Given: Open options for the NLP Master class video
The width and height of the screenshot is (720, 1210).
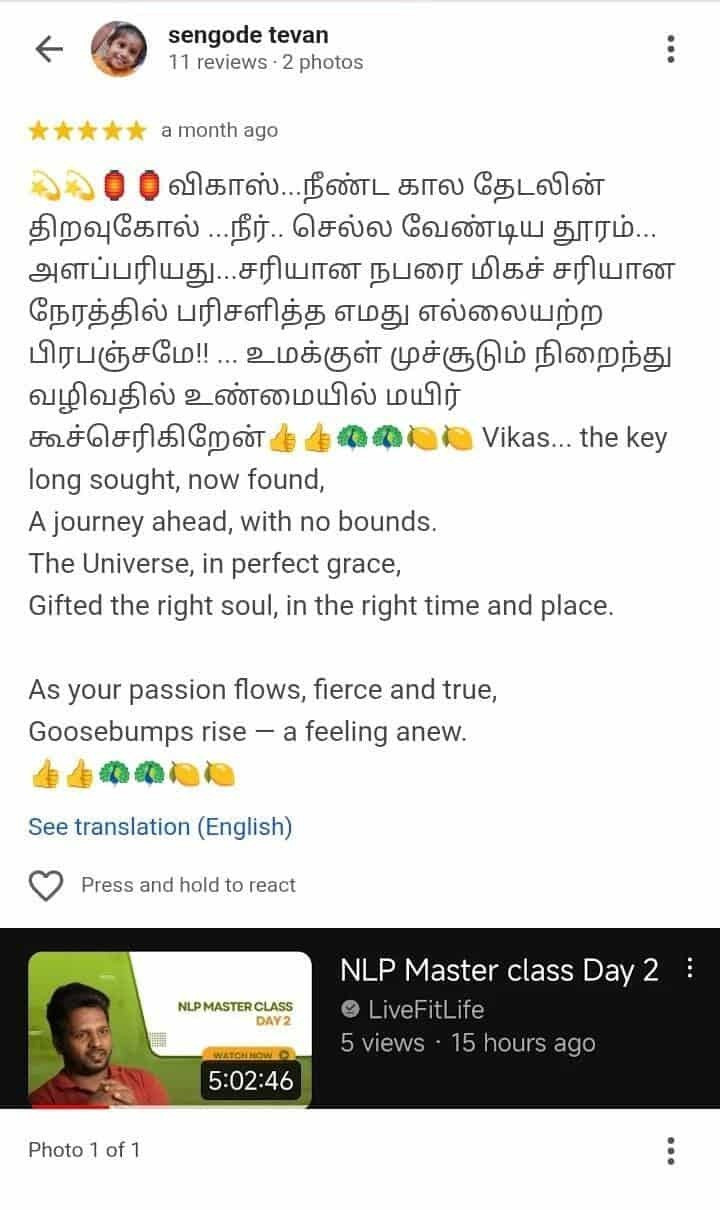Looking at the screenshot, I should [688, 968].
